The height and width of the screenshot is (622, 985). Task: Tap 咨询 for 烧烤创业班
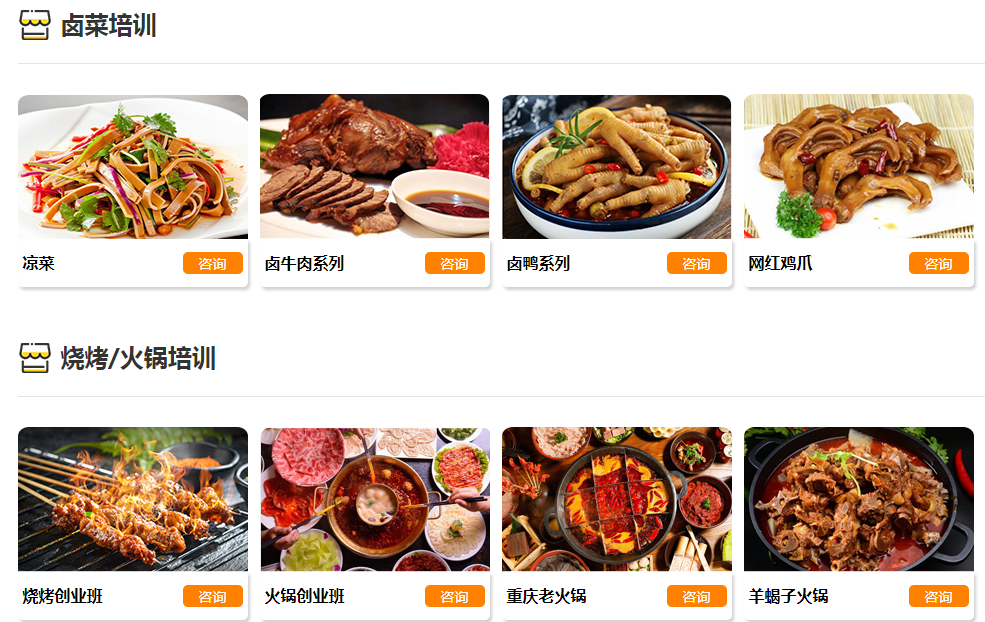pyautogui.click(x=212, y=597)
